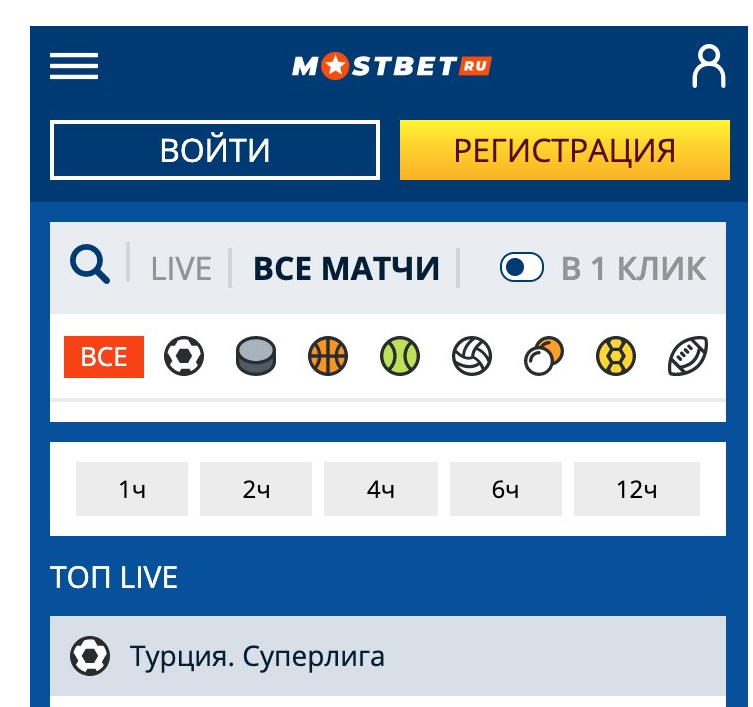This screenshot has height=707, width=753.
Task: Filter matches by American football
Action: pyautogui.click(x=688, y=356)
